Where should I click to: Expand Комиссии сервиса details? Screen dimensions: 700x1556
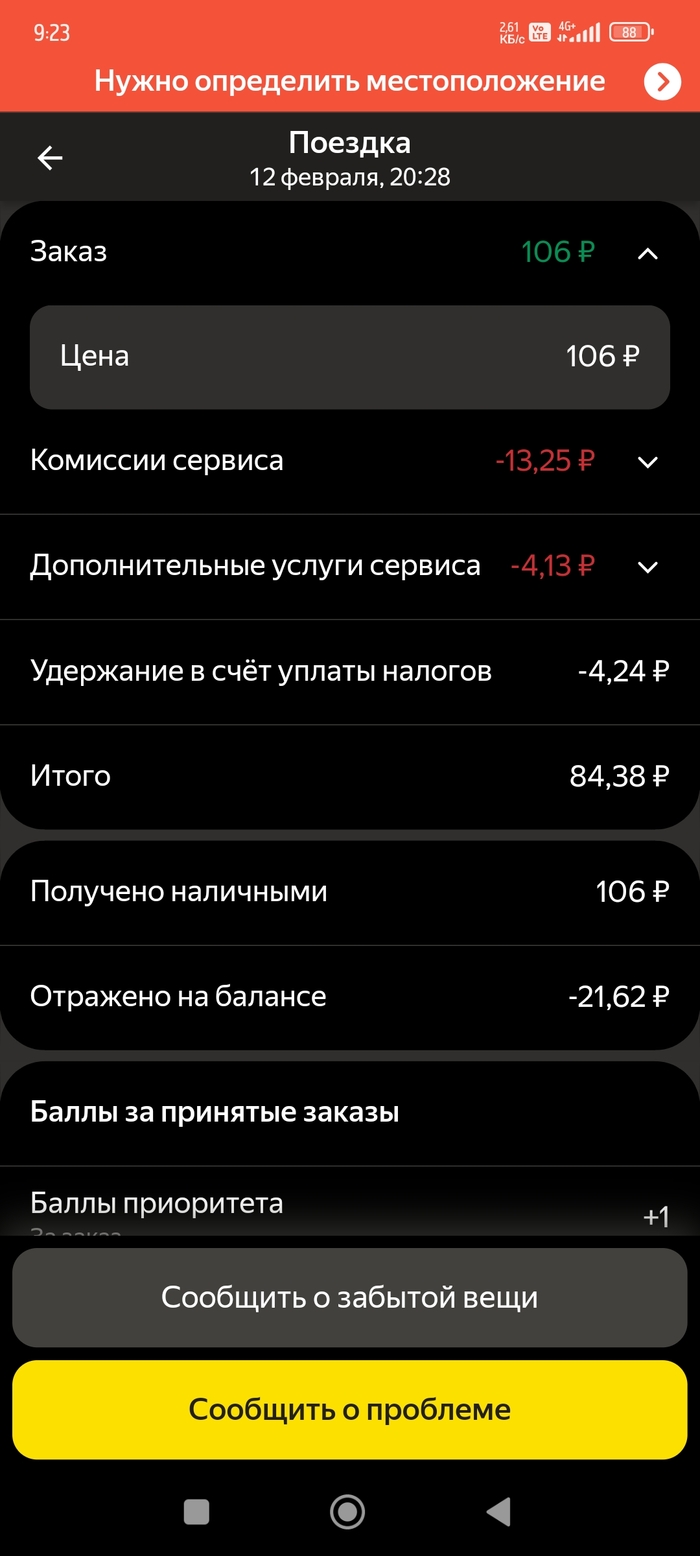(x=648, y=462)
